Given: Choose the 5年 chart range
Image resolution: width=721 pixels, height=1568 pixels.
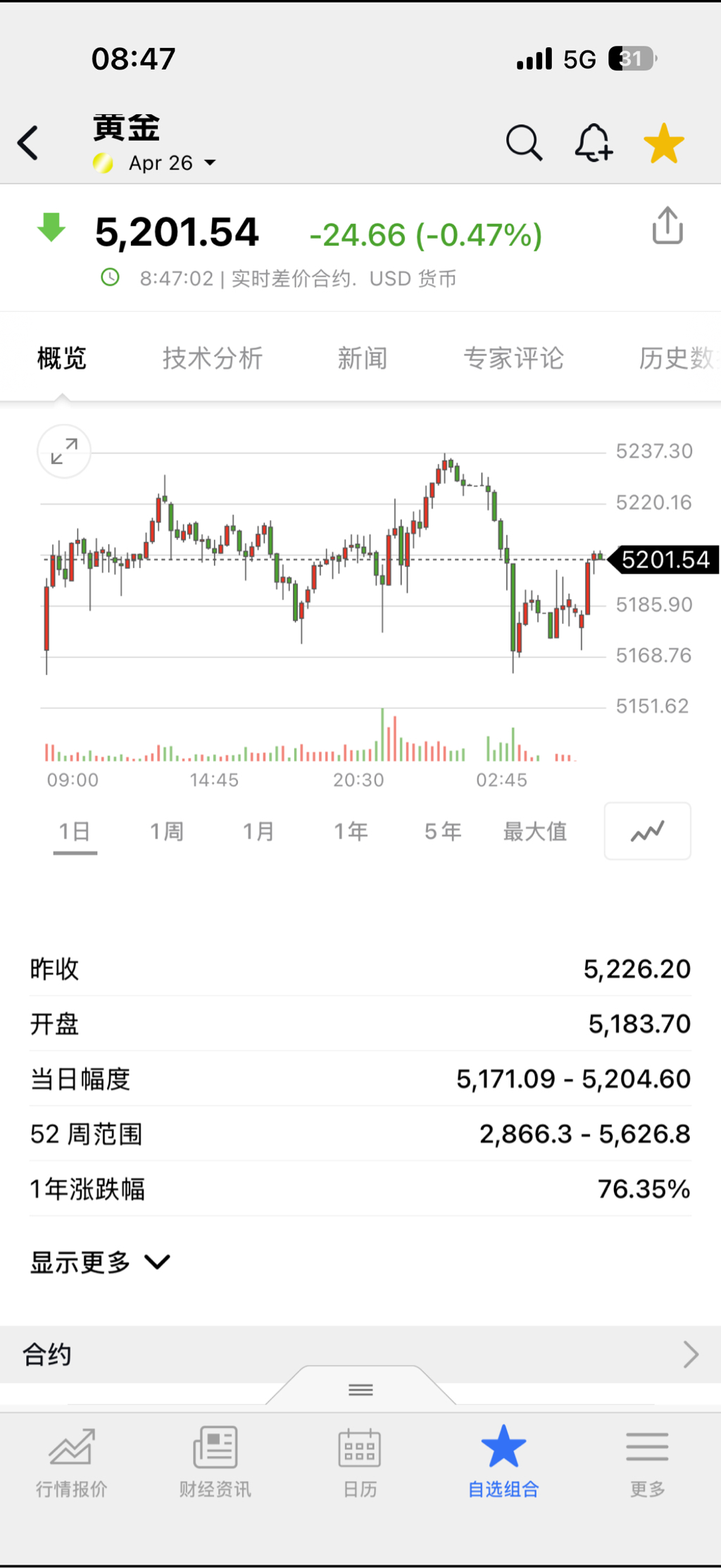Looking at the screenshot, I should click(x=443, y=832).
